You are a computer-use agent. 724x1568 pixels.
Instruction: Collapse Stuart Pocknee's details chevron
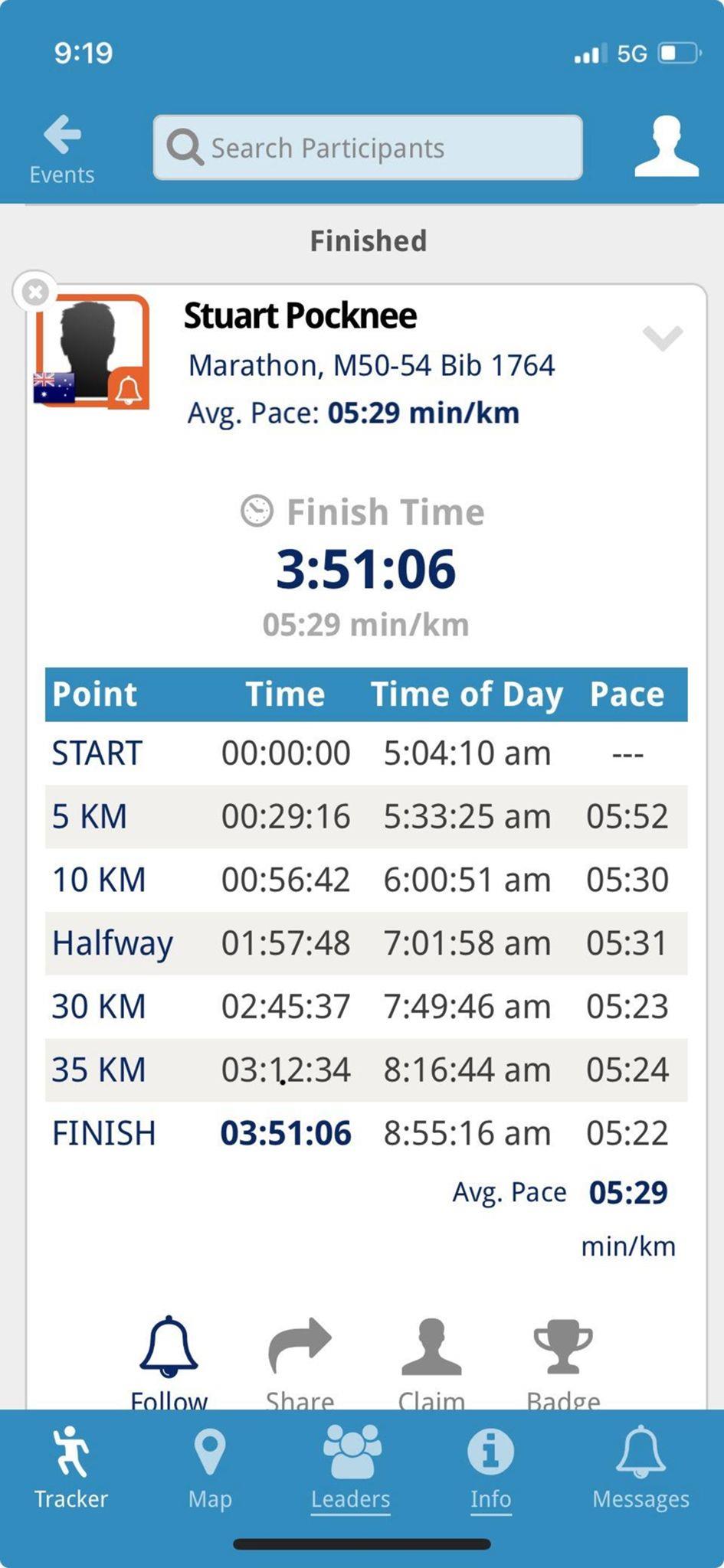pyautogui.click(x=662, y=337)
